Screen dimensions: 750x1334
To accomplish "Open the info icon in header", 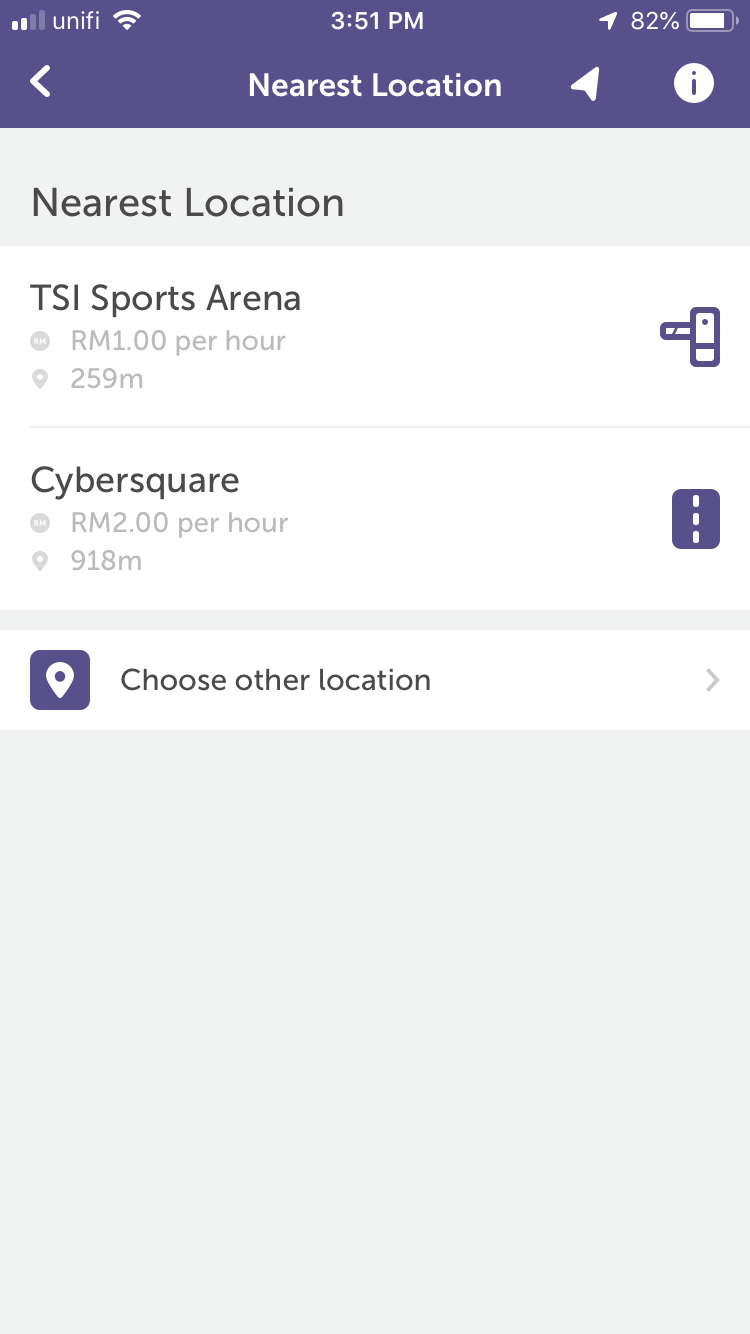I will click(x=694, y=83).
